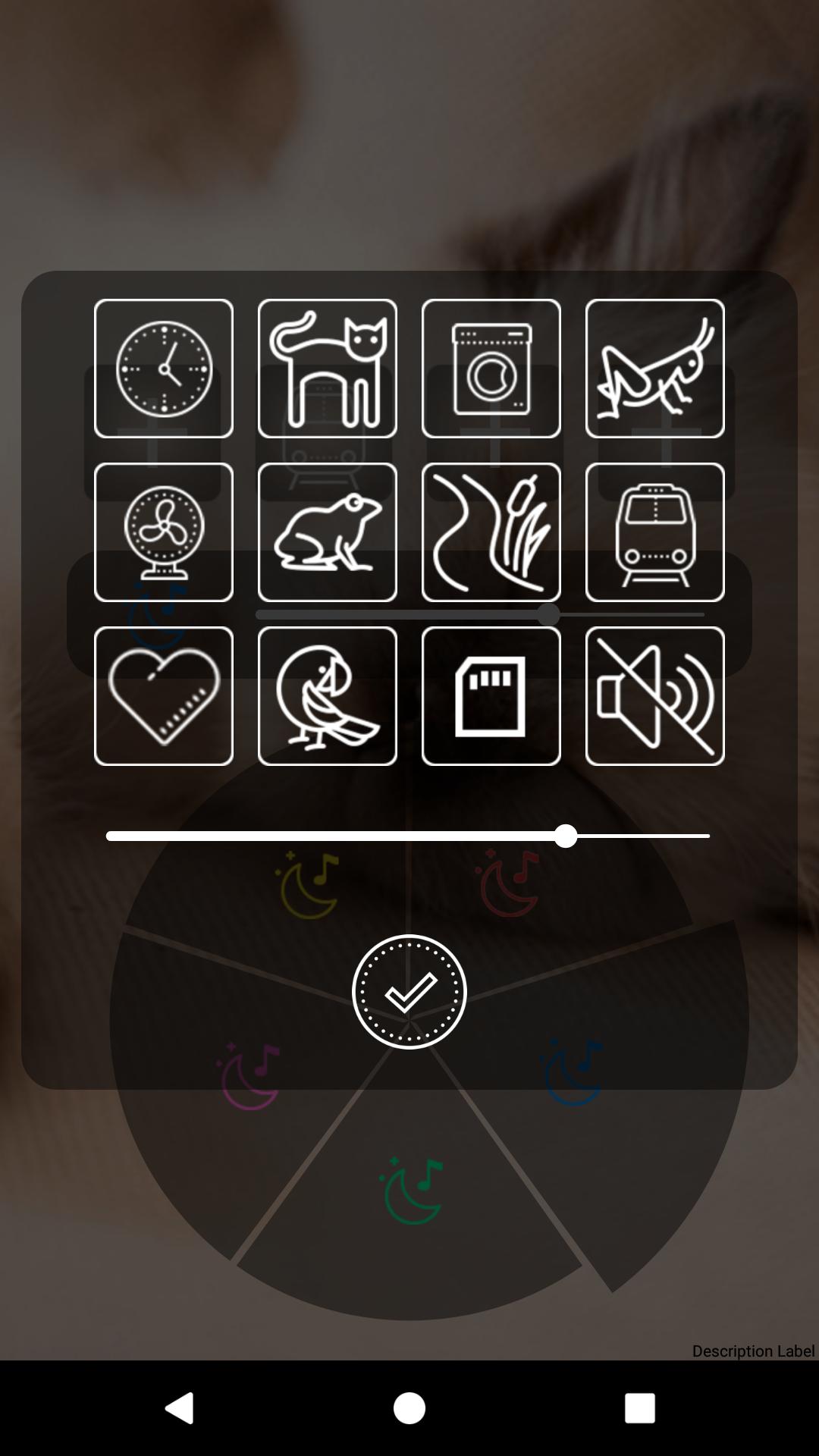Select the heartbeat sound
Viewport: 819px width, 1456px height.
click(164, 696)
